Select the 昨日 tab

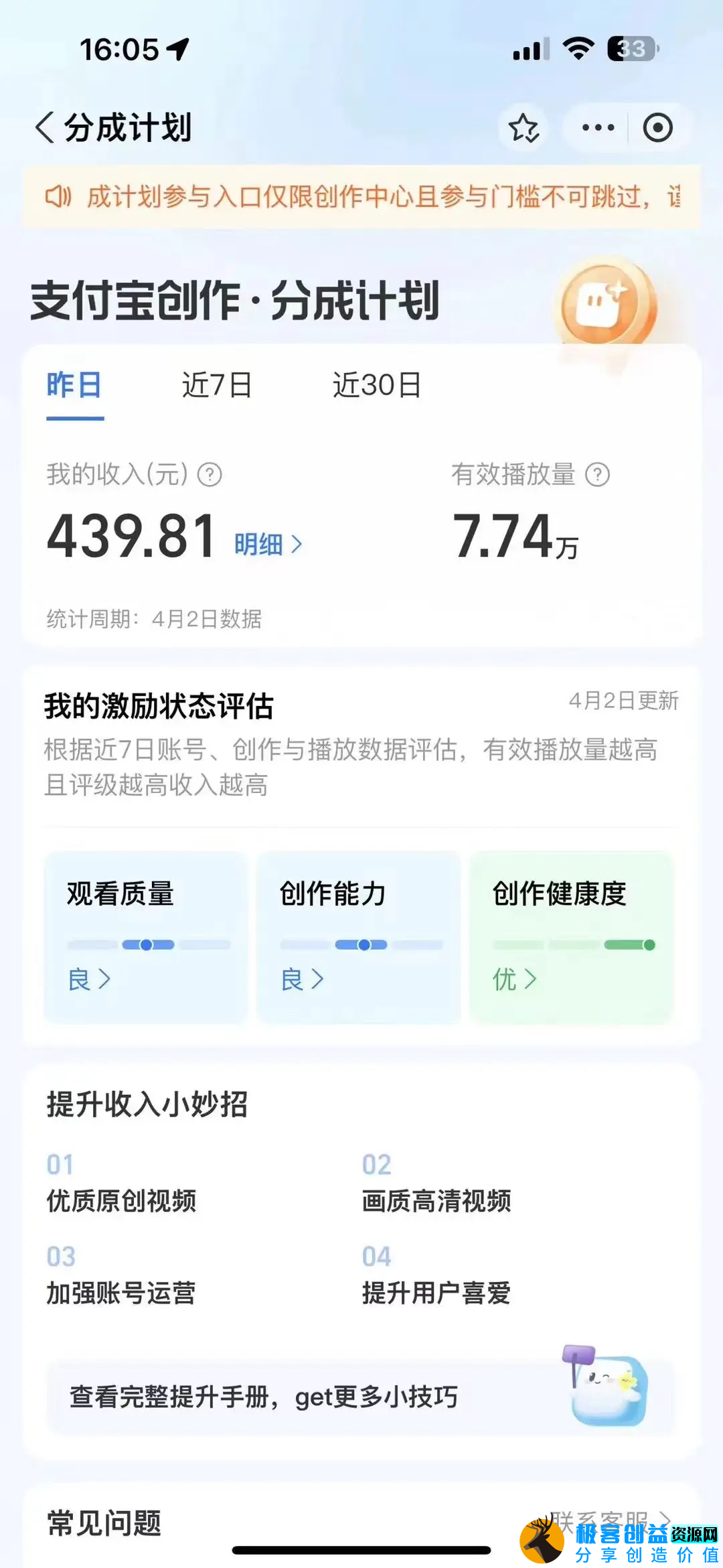(x=74, y=385)
